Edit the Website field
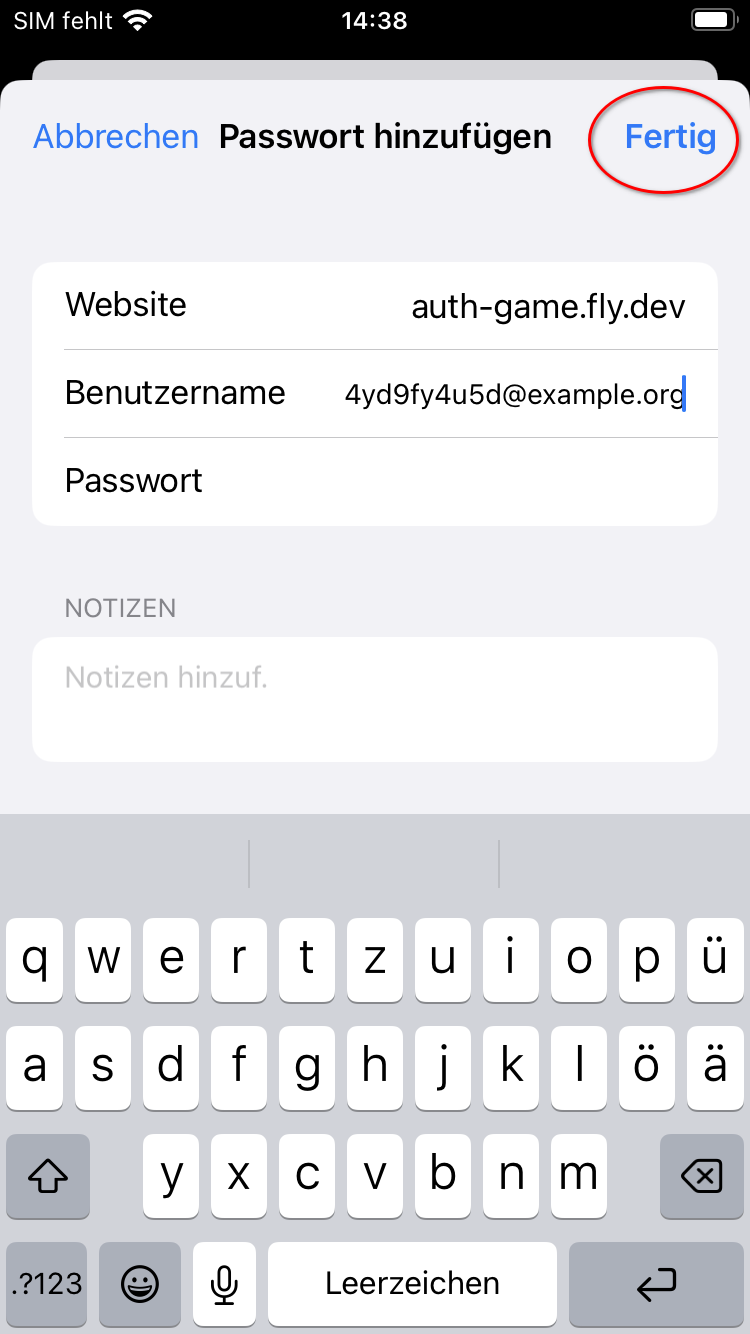Screen dimensions: 750x1334 [547, 306]
